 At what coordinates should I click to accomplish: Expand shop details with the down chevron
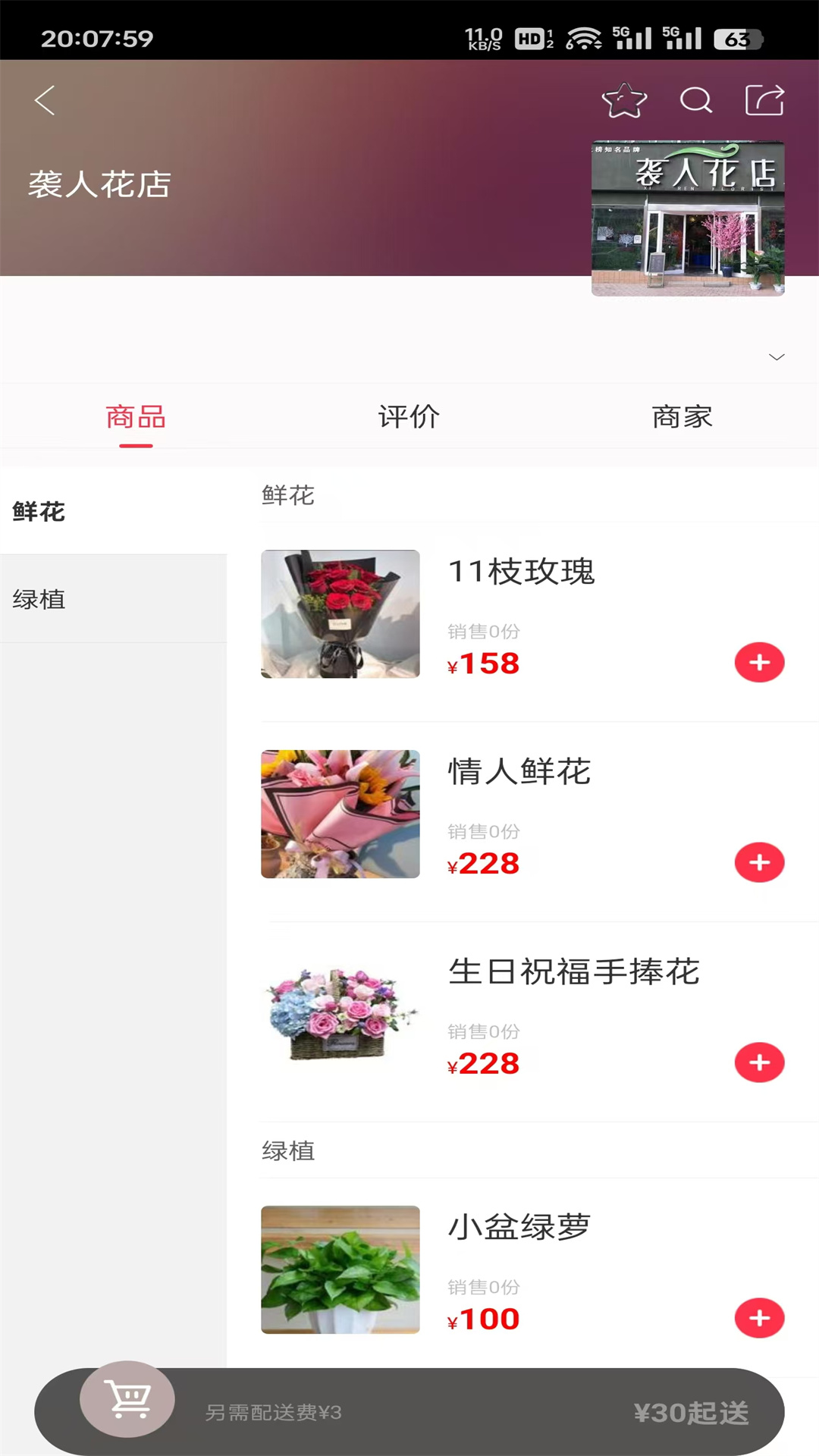tap(774, 356)
